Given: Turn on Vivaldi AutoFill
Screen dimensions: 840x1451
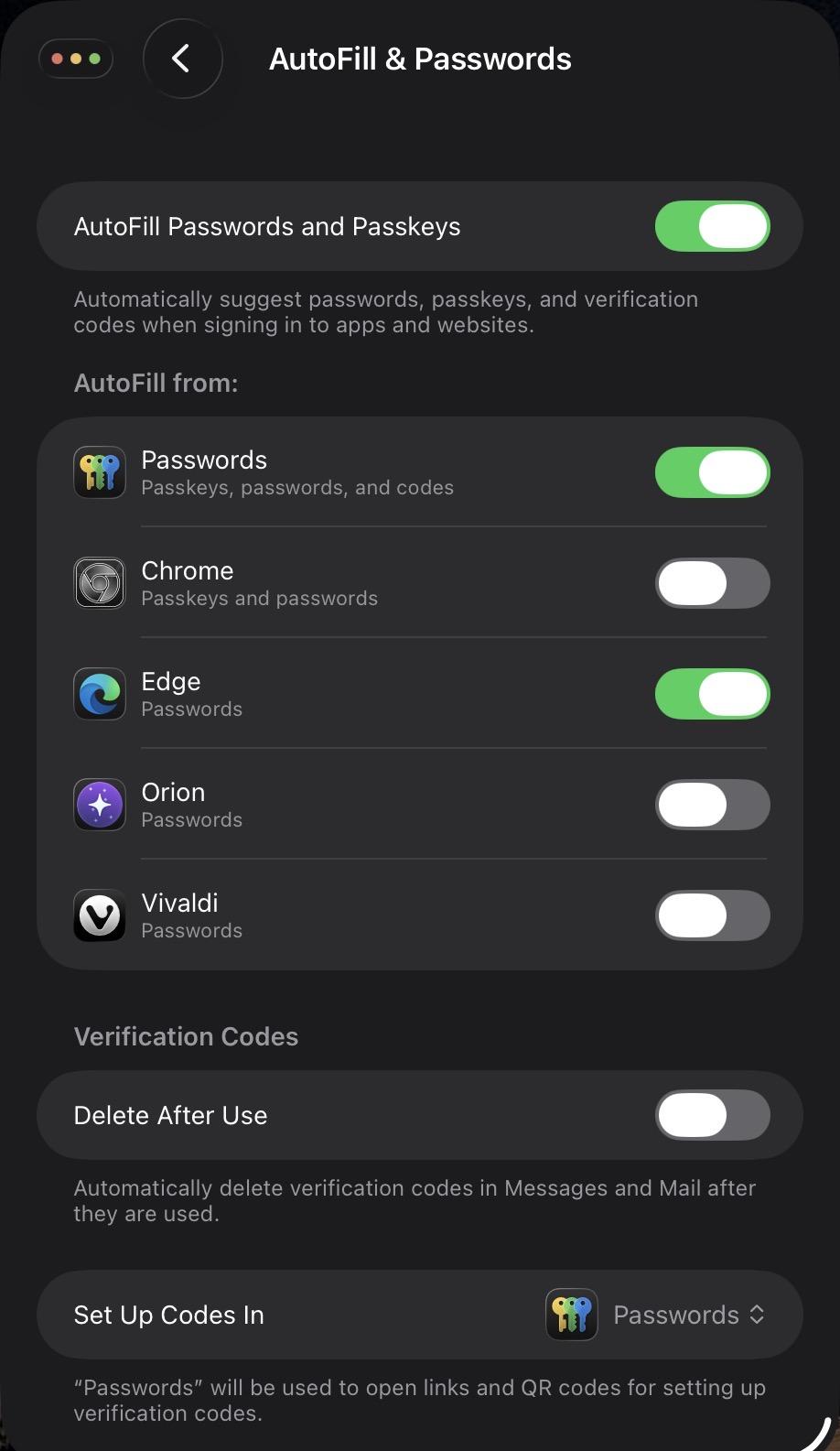Looking at the screenshot, I should [712, 915].
